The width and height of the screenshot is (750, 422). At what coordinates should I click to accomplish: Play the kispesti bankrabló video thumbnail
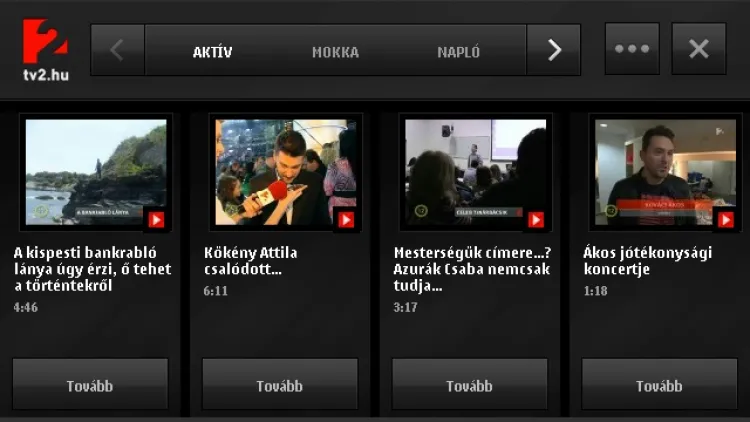tap(96, 172)
